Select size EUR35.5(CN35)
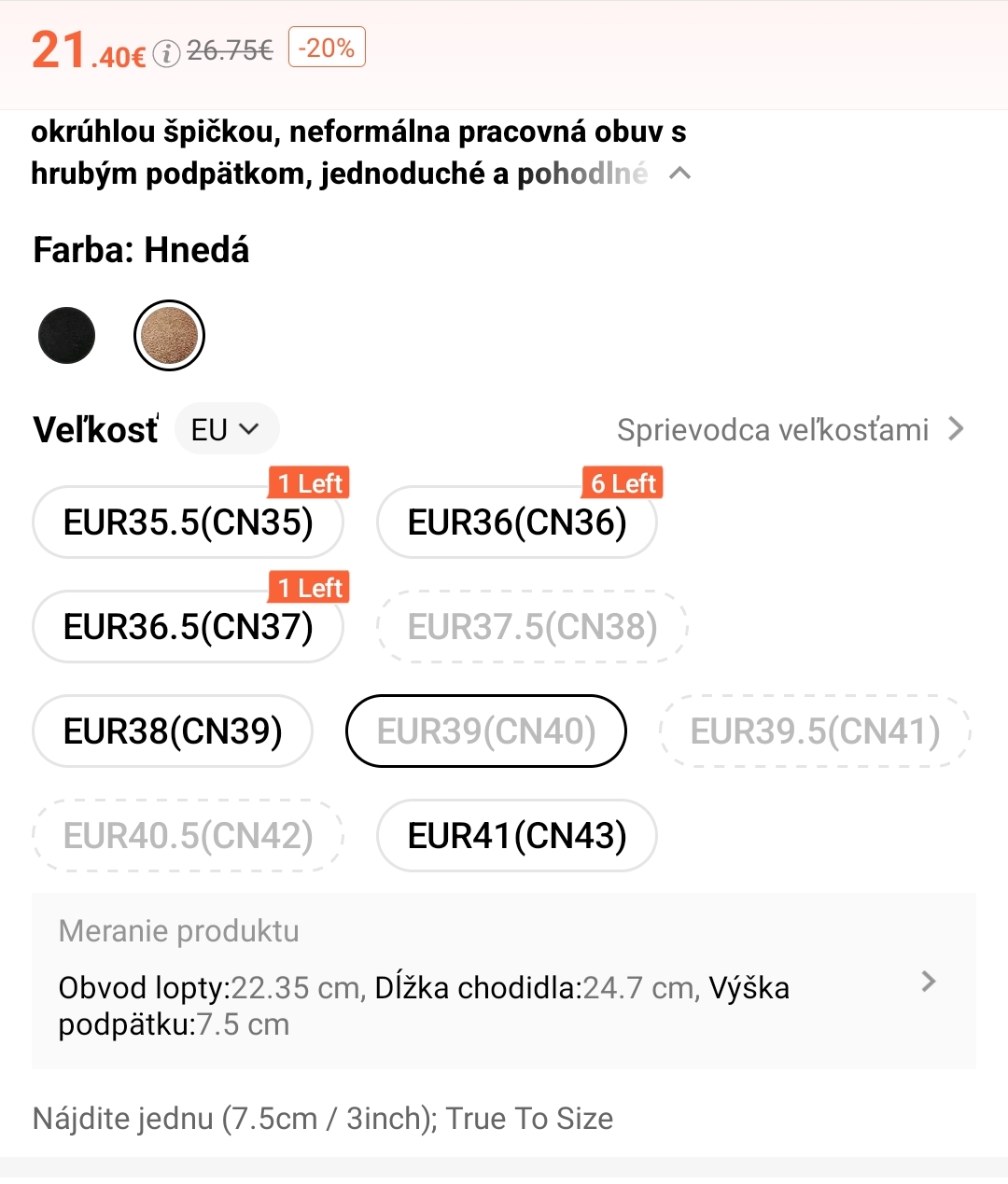This screenshot has width=1008, height=1184. 188,522
